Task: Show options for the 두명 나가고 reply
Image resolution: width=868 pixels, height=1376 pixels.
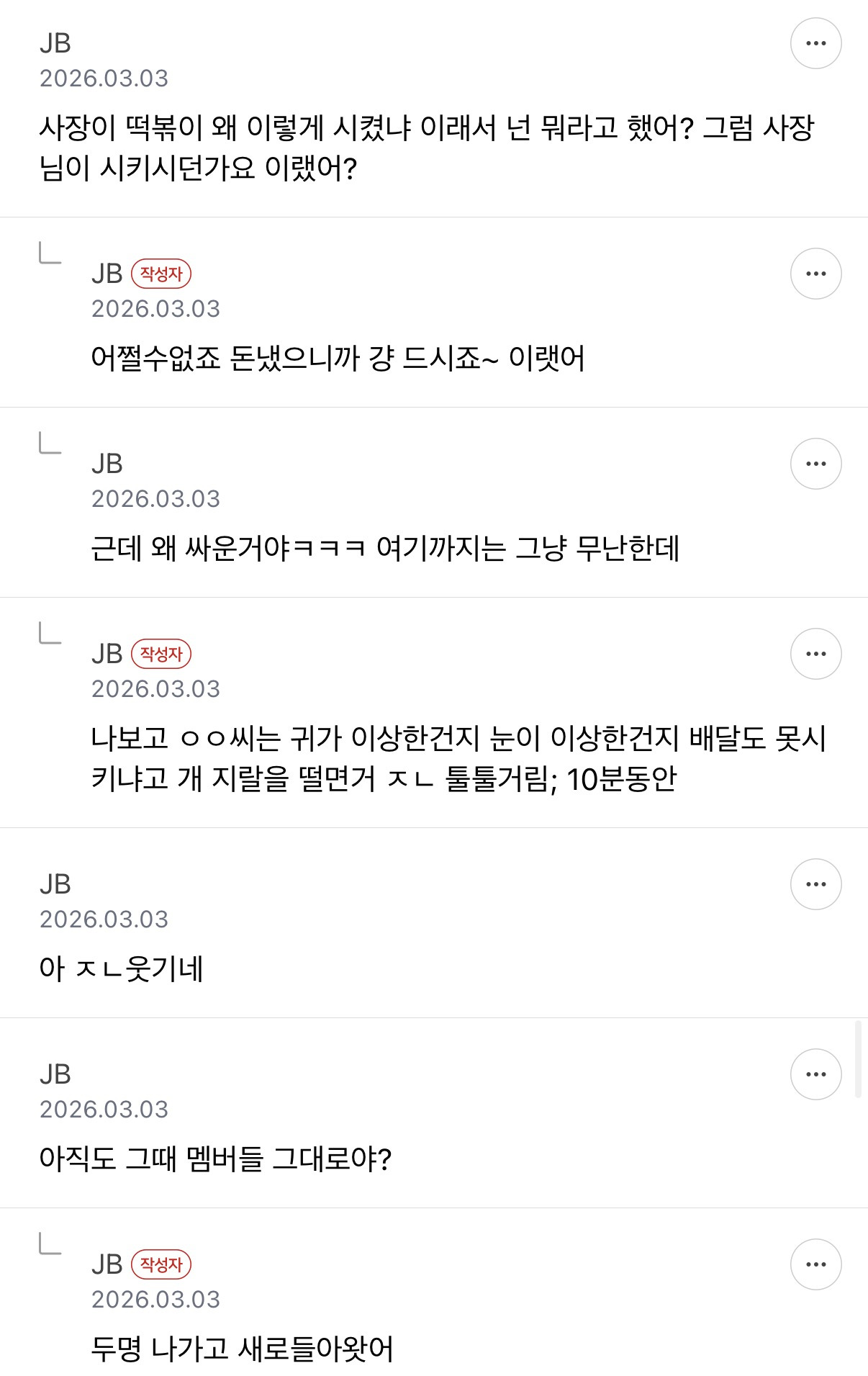Action: [x=815, y=1264]
